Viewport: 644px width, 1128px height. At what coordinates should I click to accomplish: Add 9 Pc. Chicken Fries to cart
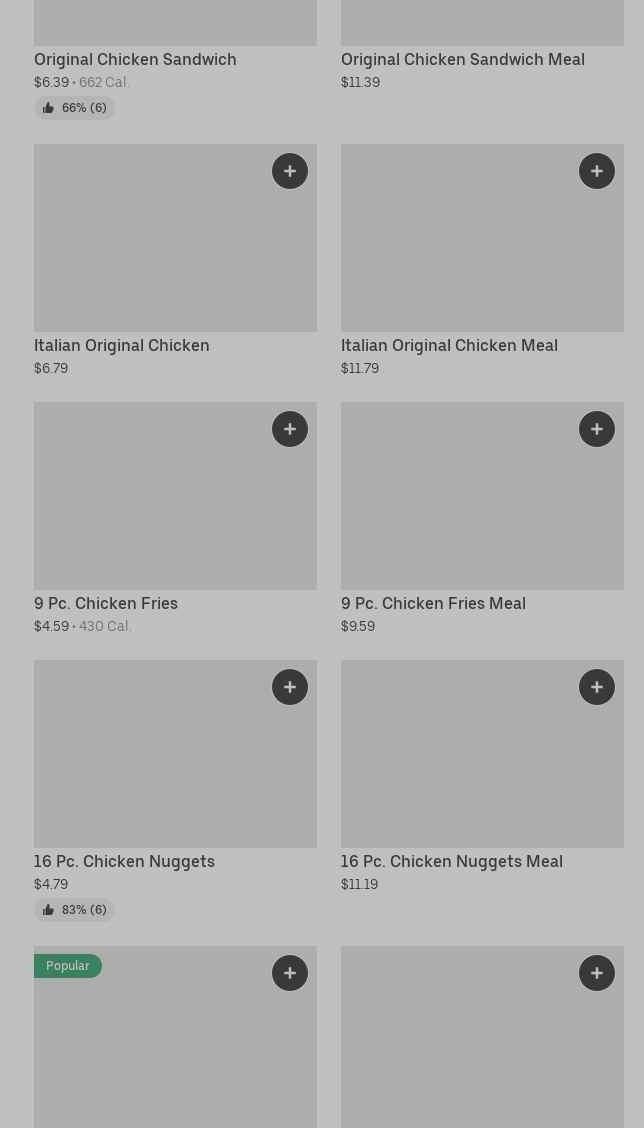click(290, 429)
